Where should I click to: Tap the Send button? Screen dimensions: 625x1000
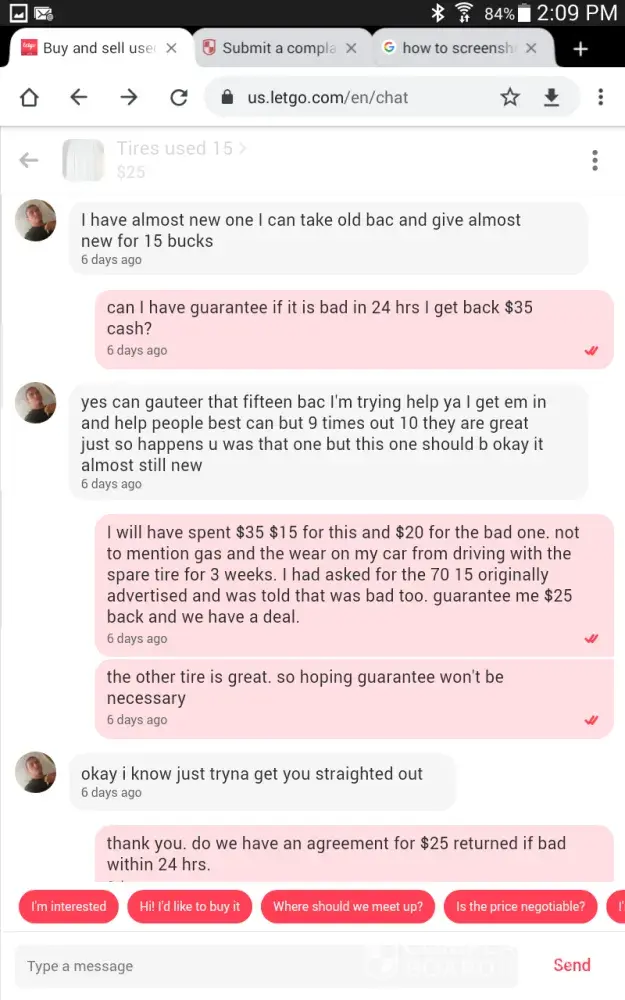[572, 965]
